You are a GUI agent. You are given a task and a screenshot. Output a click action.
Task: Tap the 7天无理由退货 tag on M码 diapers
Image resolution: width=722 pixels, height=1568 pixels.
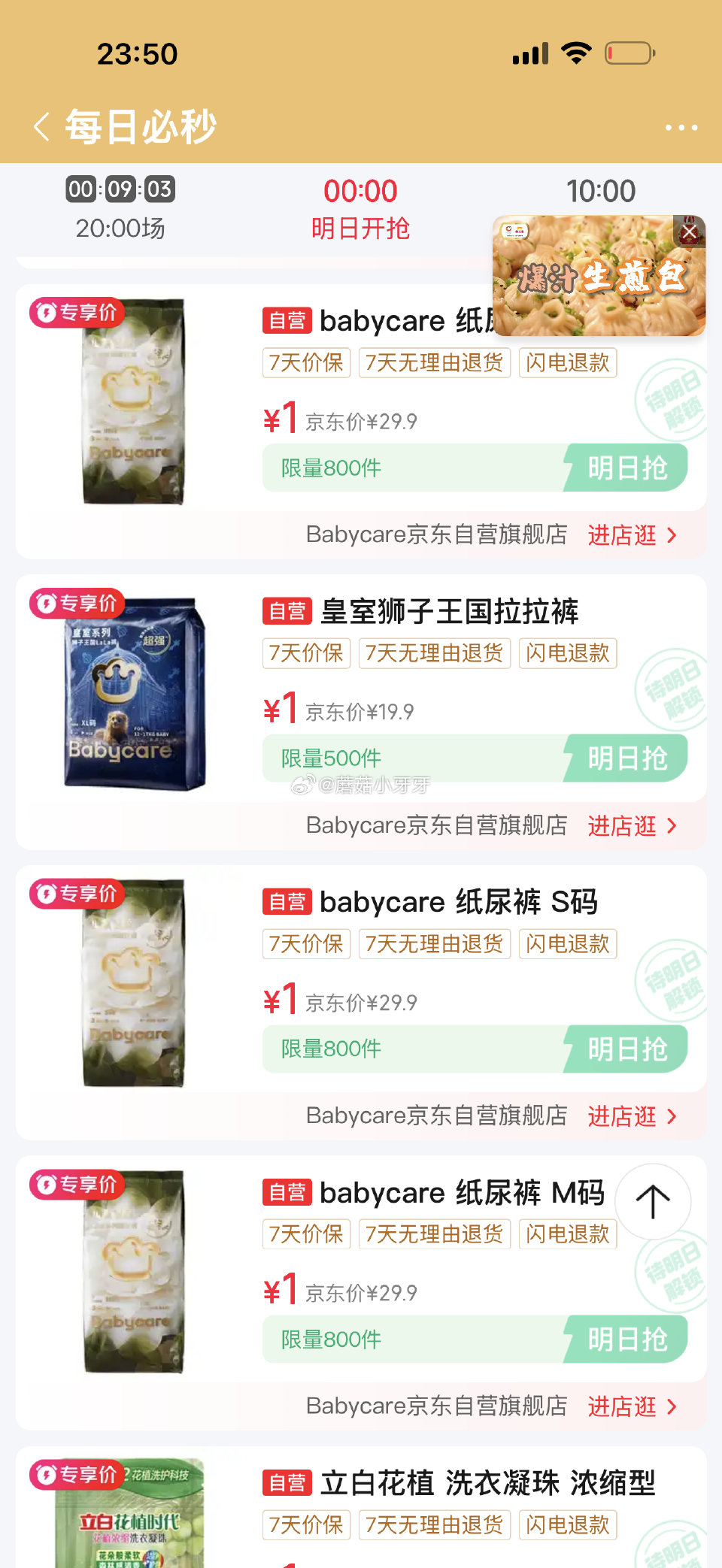click(x=434, y=1234)
